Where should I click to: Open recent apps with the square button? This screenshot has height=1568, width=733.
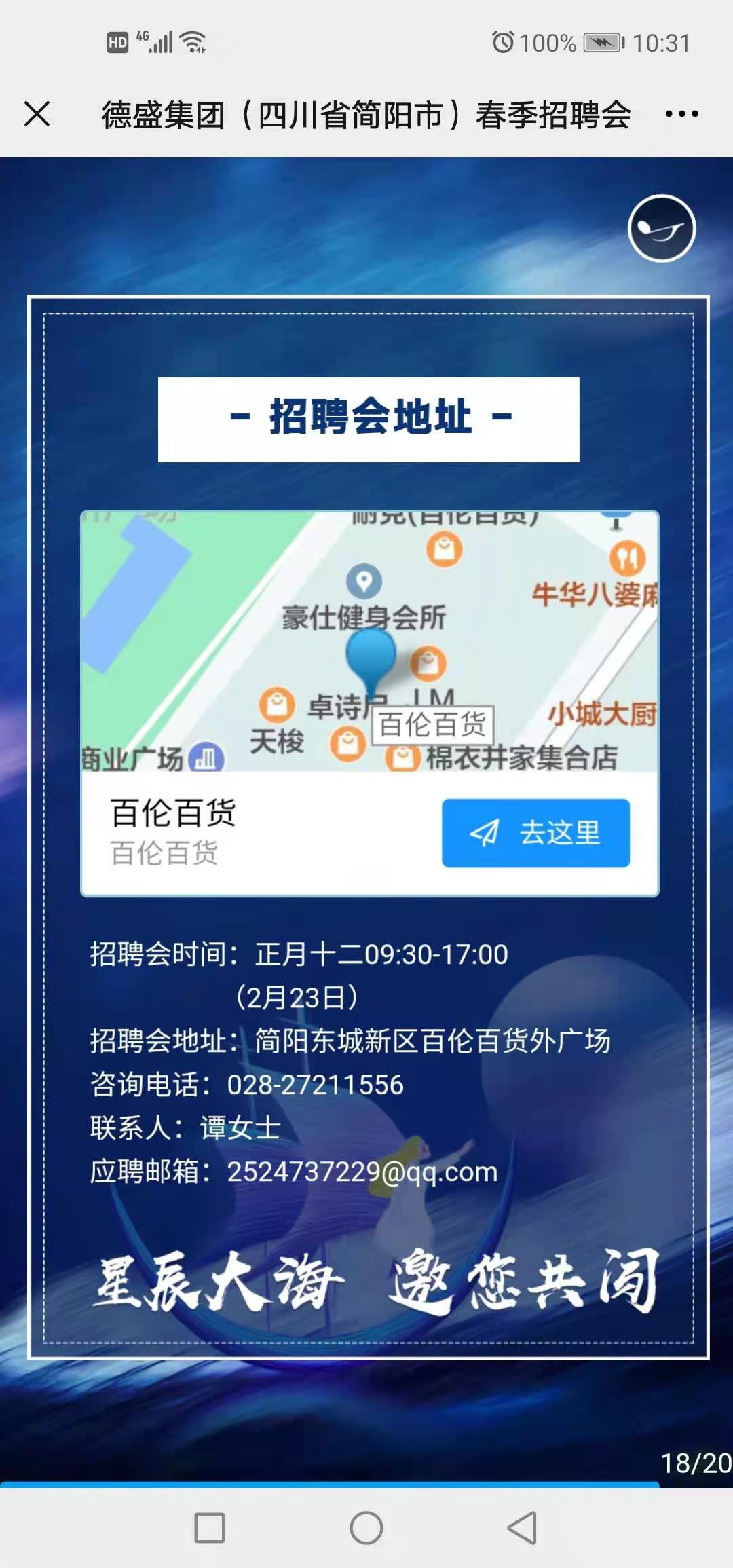(210, 1528)
